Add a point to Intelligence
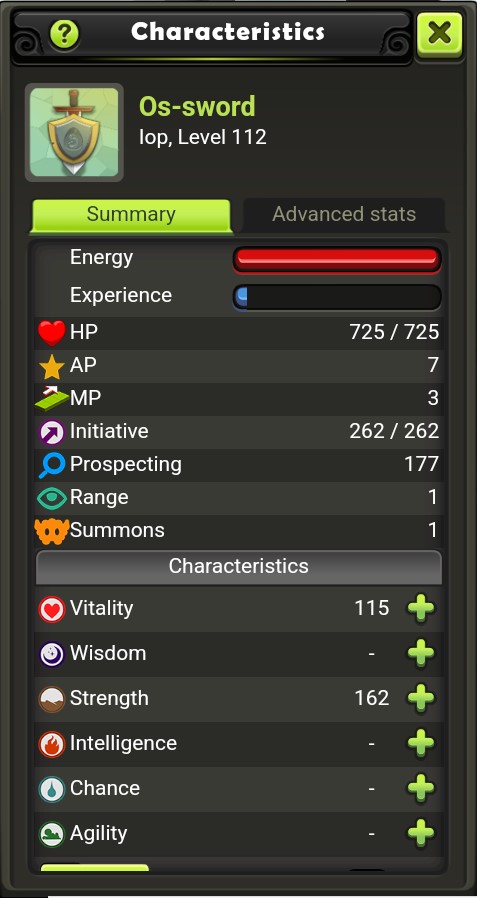Image resolution: width=477 pixels, height=898 pixels. pos(421,743)
